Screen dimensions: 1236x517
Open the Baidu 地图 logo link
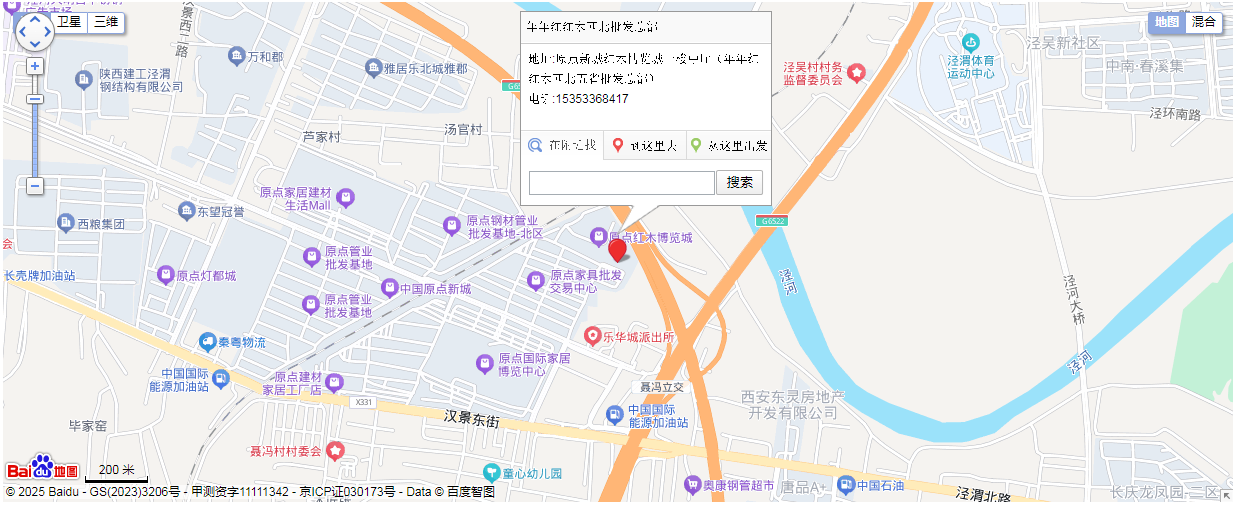click(43, 468)
